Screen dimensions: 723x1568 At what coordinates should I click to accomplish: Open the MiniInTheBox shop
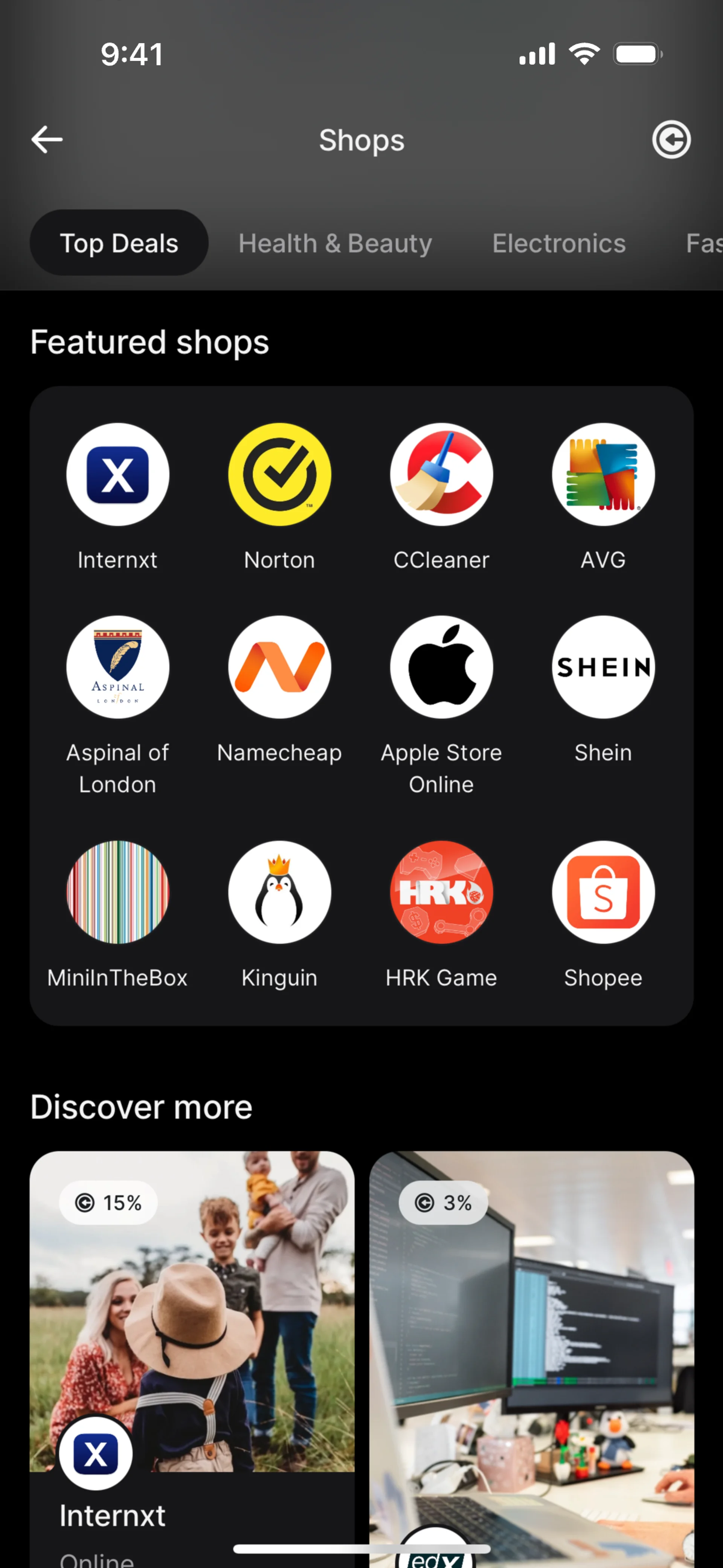tap(117, 893)
